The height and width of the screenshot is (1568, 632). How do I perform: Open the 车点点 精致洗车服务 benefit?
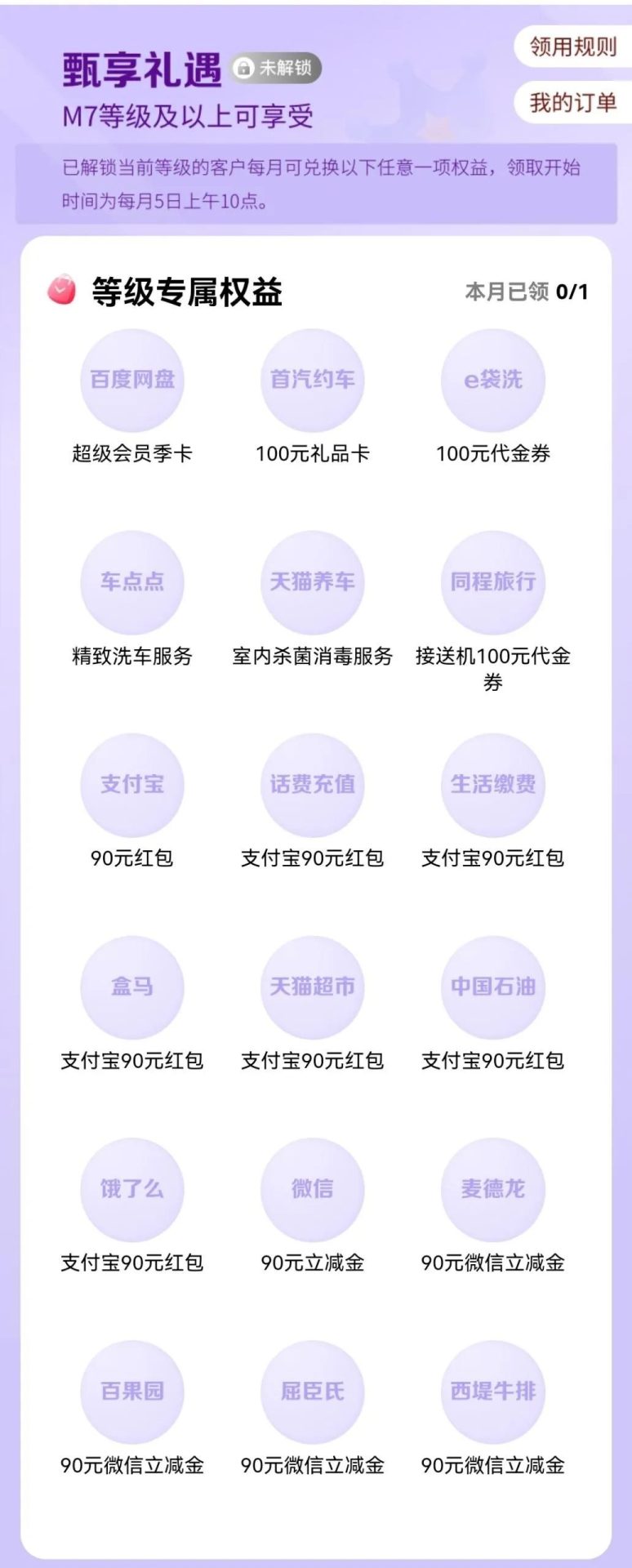pos(132,582)
